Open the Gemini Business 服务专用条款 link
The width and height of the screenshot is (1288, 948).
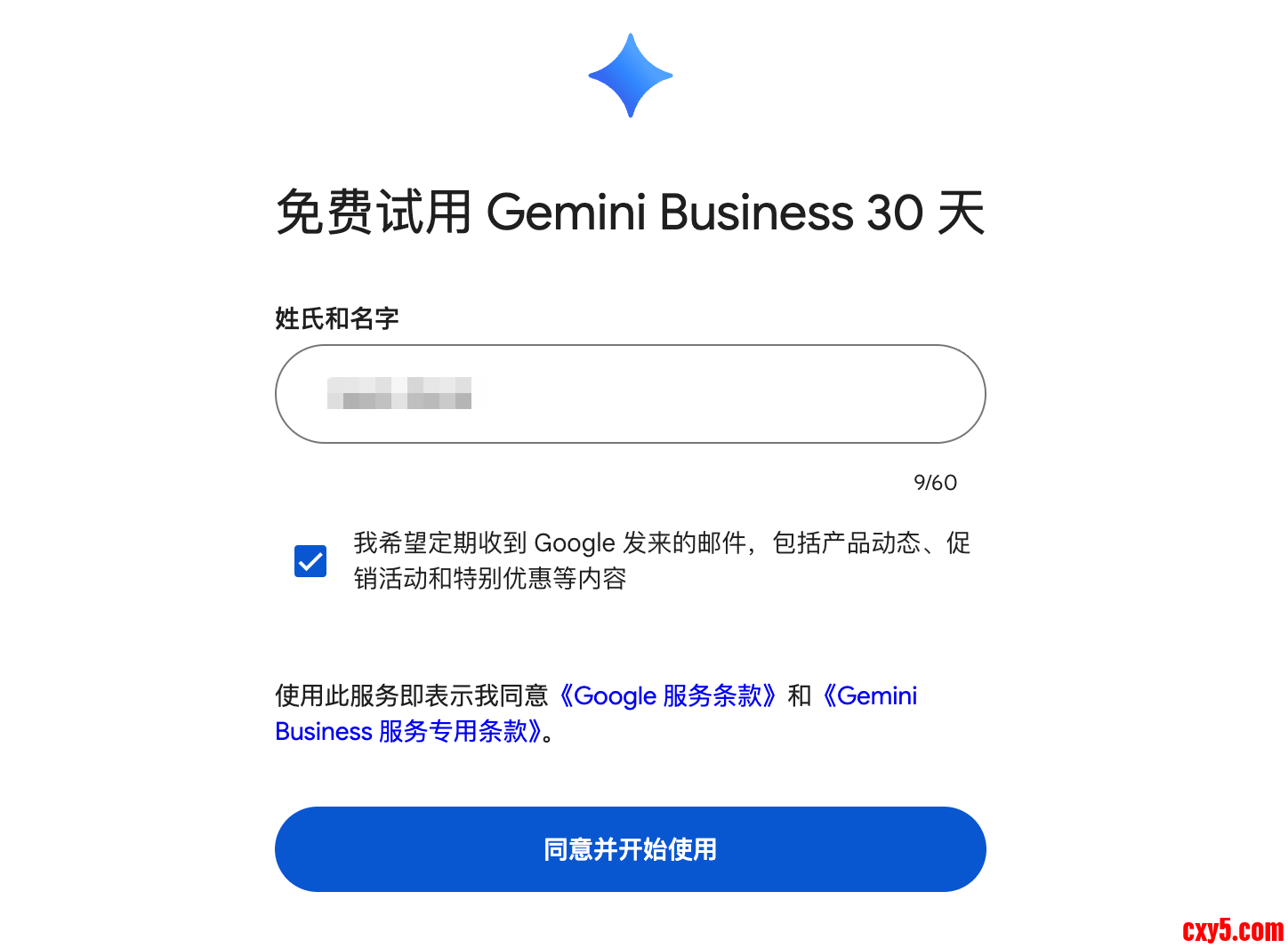tap(409, 731)
